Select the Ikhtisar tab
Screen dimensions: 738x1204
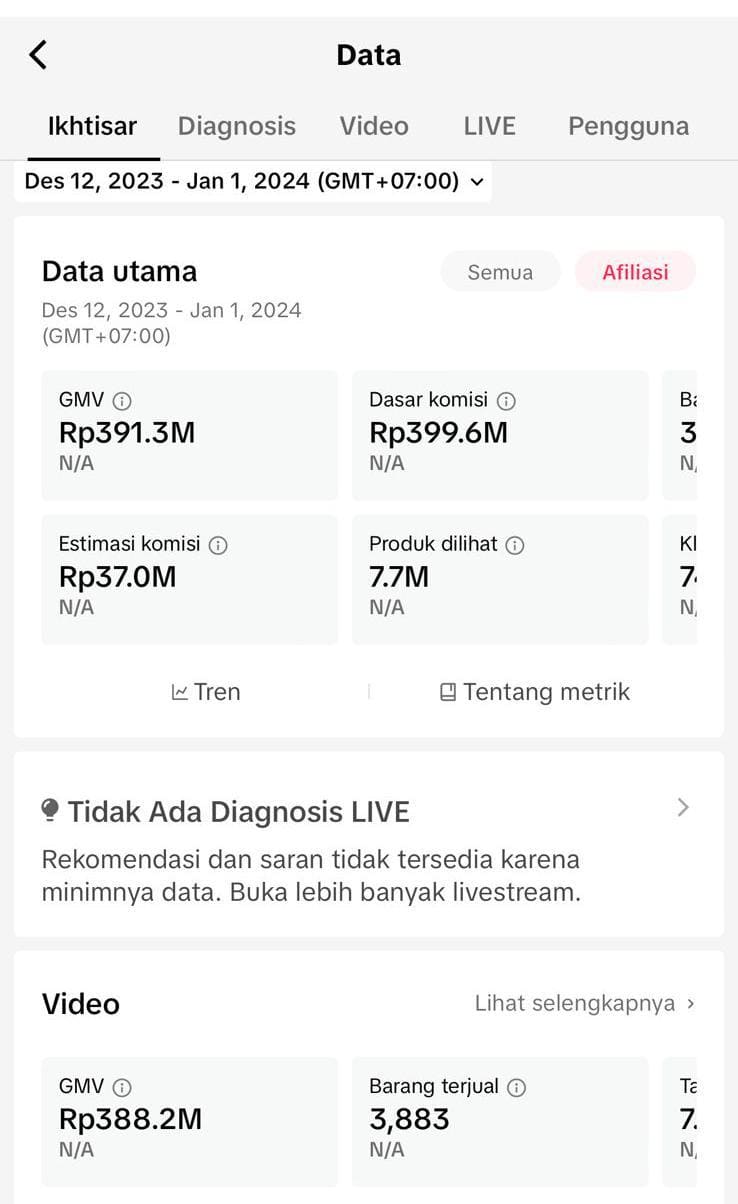(x=93, y=126)
